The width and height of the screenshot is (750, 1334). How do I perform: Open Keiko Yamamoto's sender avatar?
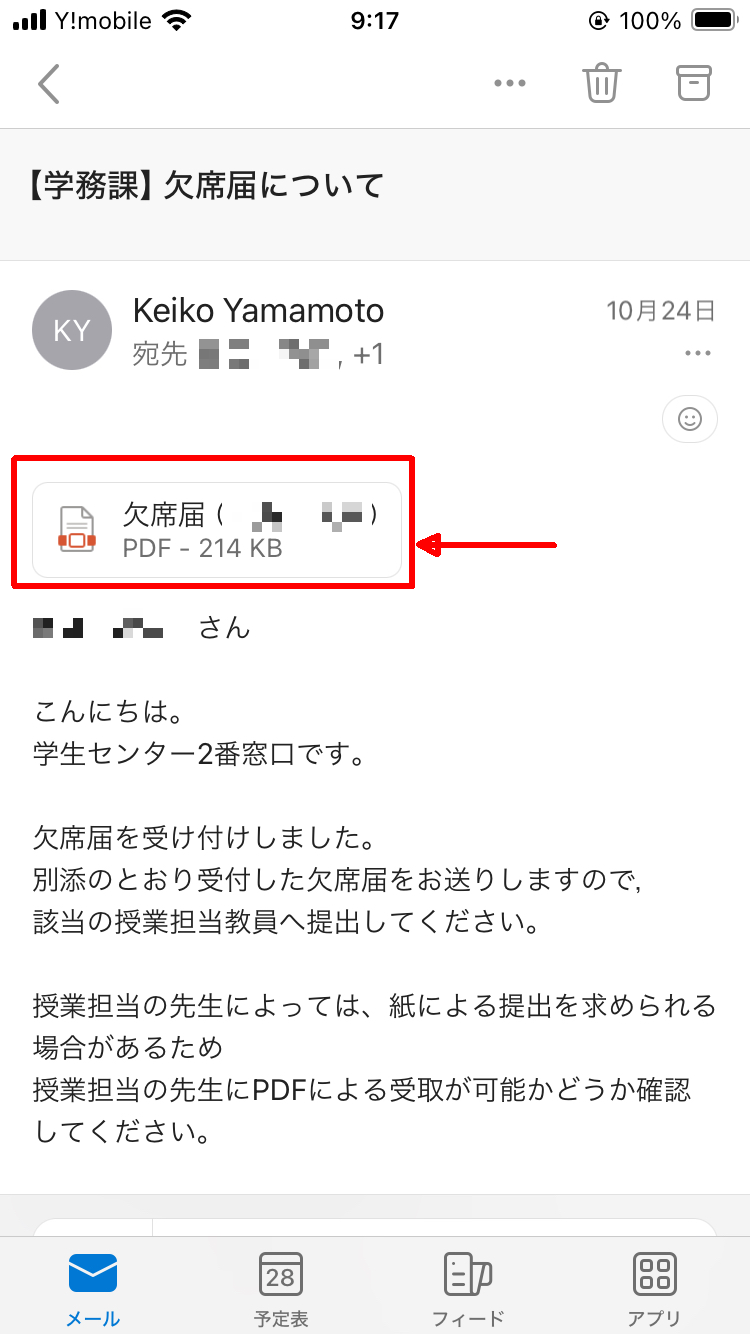(x=72, y=331)
